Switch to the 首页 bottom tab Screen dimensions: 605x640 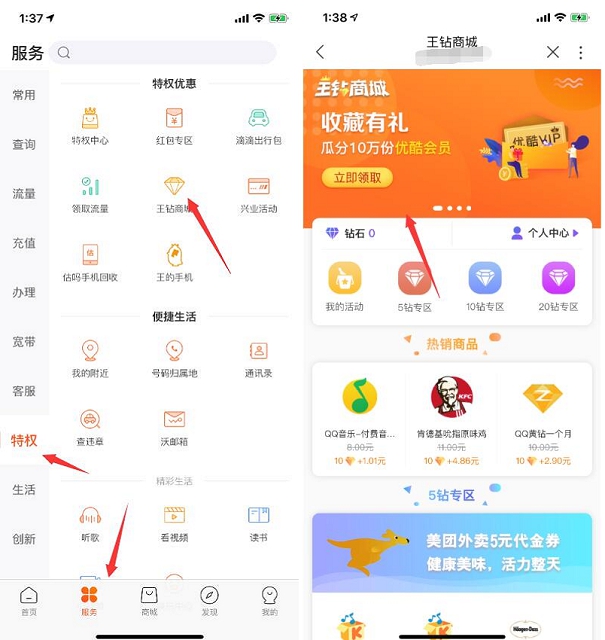point(29,601)
